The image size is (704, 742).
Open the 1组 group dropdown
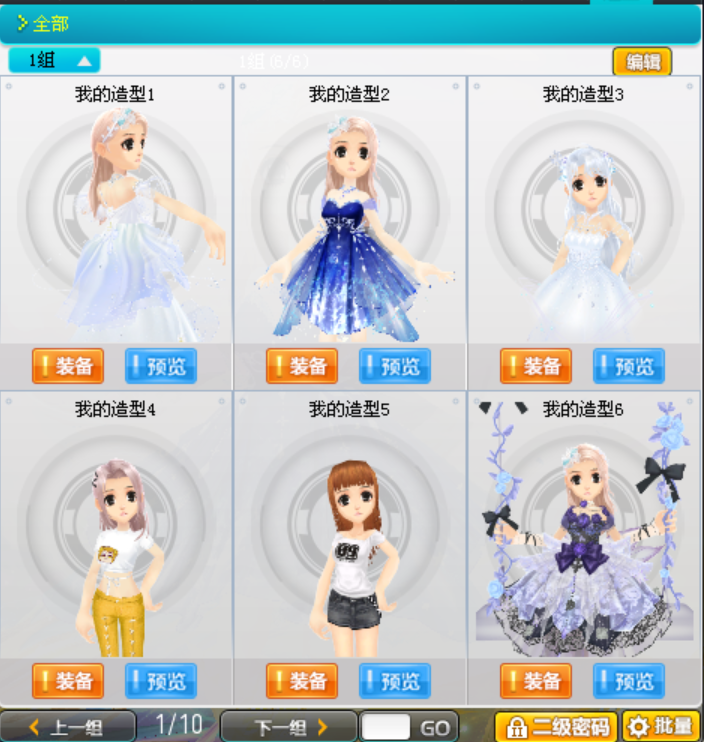pyautogui.click(x=55, y=61)
